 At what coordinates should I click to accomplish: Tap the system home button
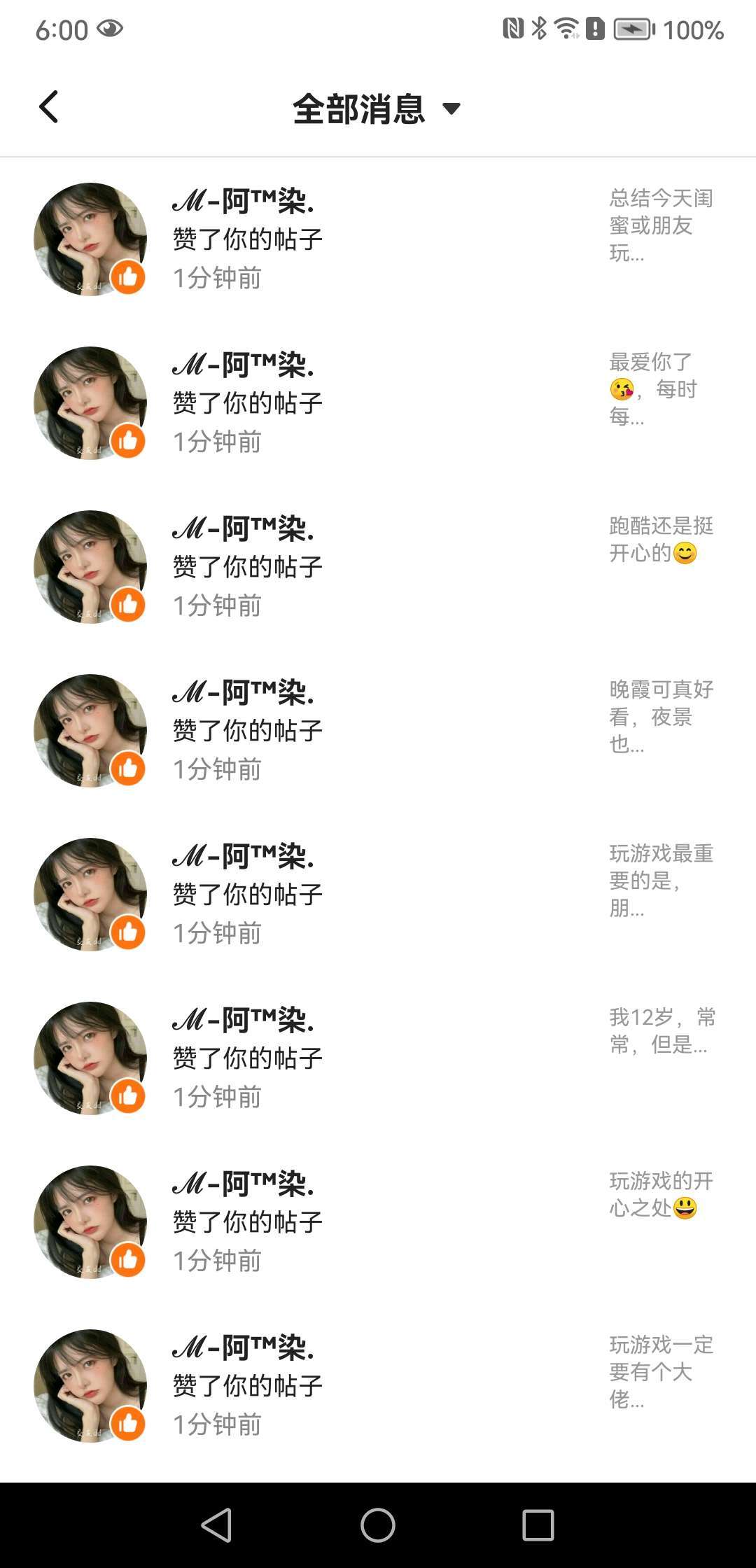click(378, 1525)
